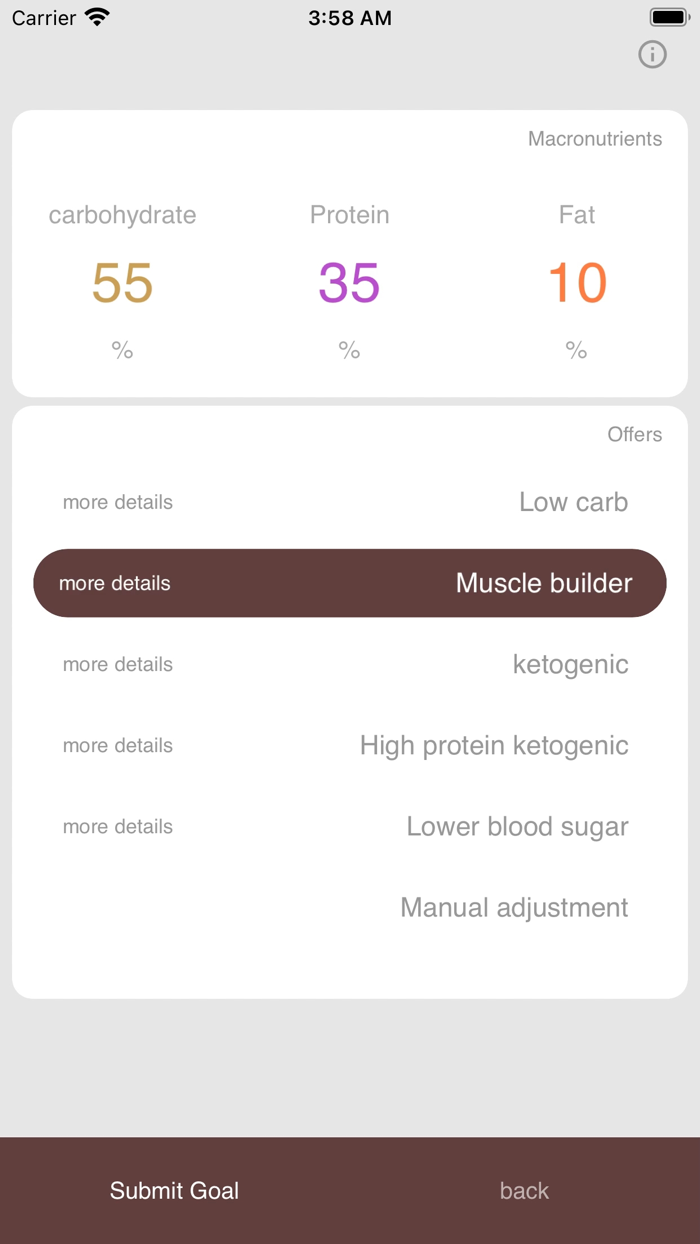Select Manual adjustment option

514,908
